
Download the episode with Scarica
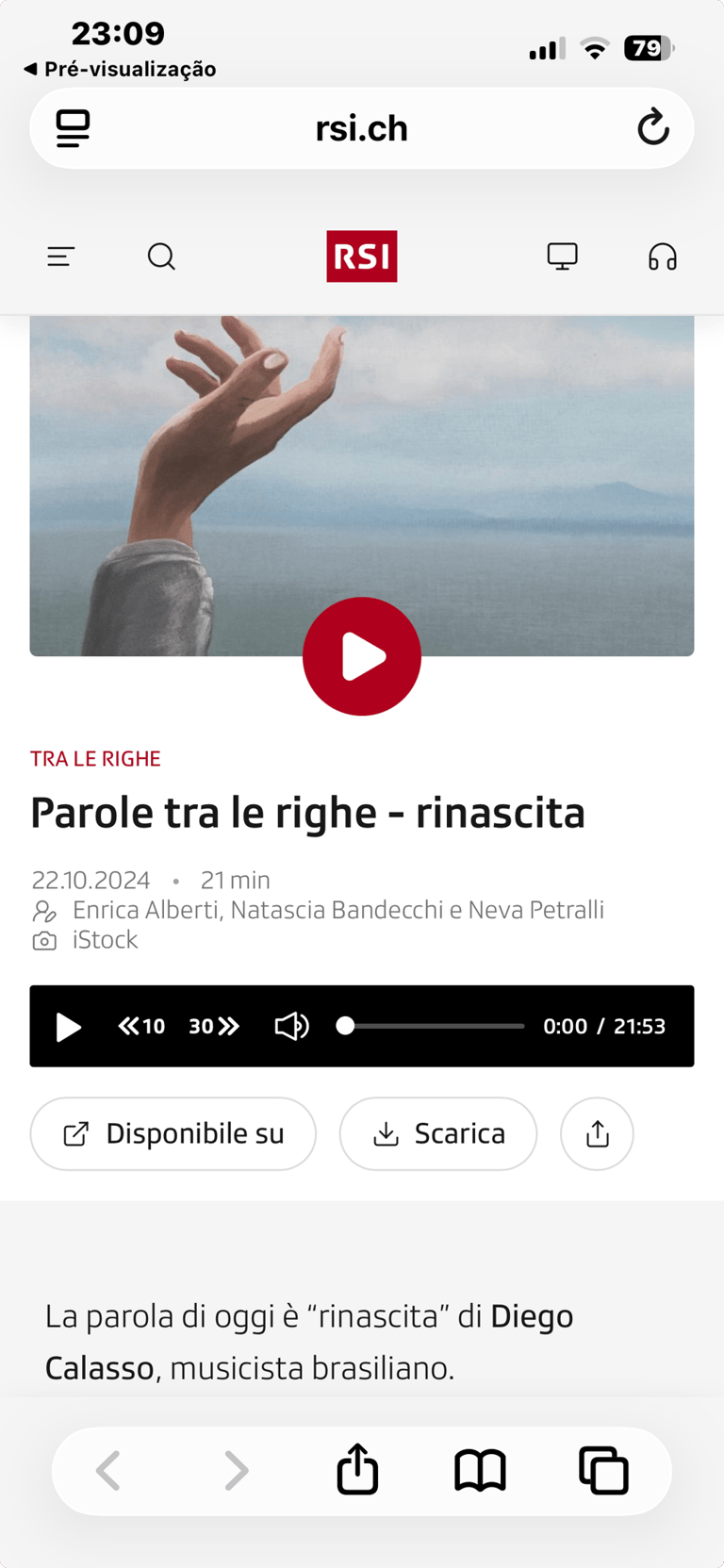tap(438, 1133)
